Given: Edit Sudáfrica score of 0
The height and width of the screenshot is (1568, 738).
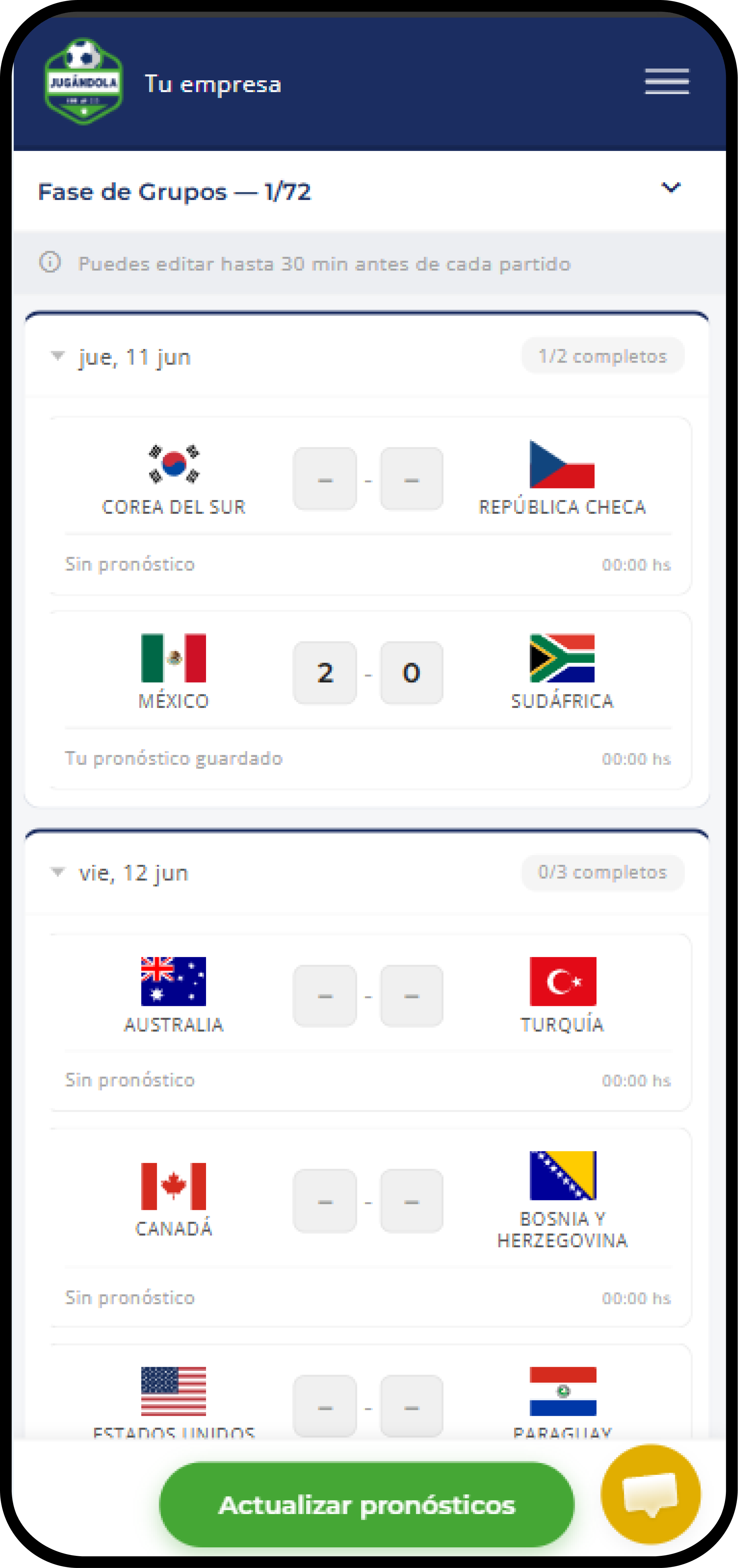Looking at the screenshot, I should [412, 673].
